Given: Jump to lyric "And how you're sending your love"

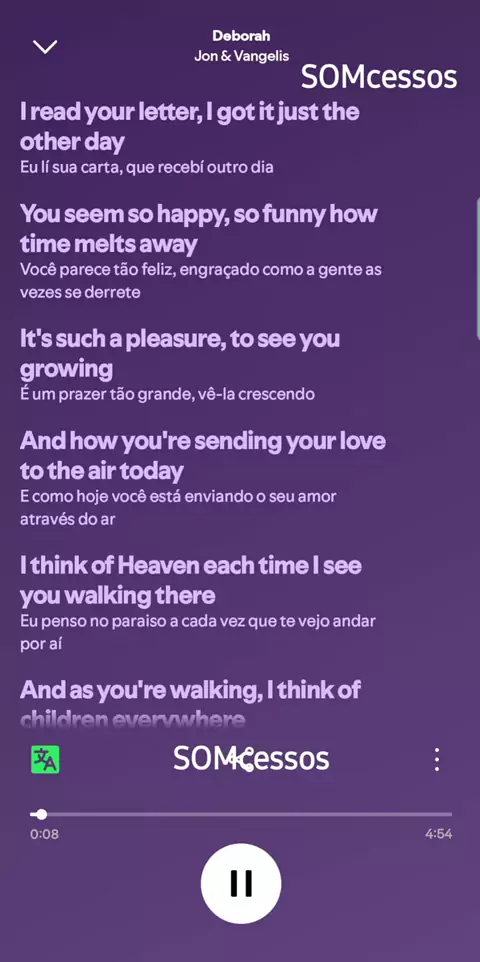Looking at the screenshot, I should point(203,456).
